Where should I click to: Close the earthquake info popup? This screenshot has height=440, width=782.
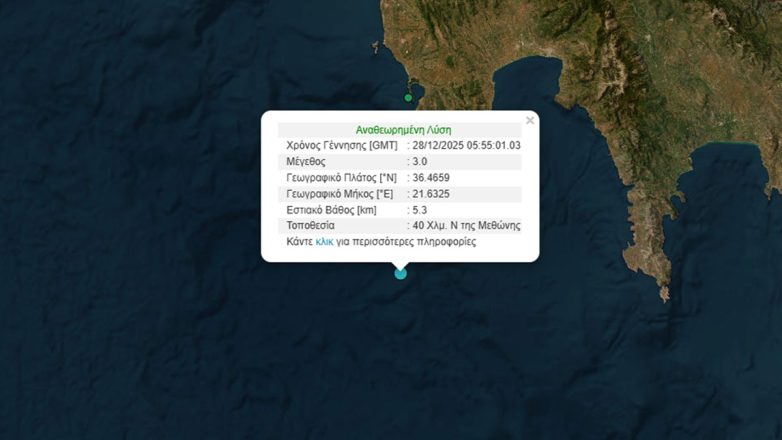tap(530, 121)
